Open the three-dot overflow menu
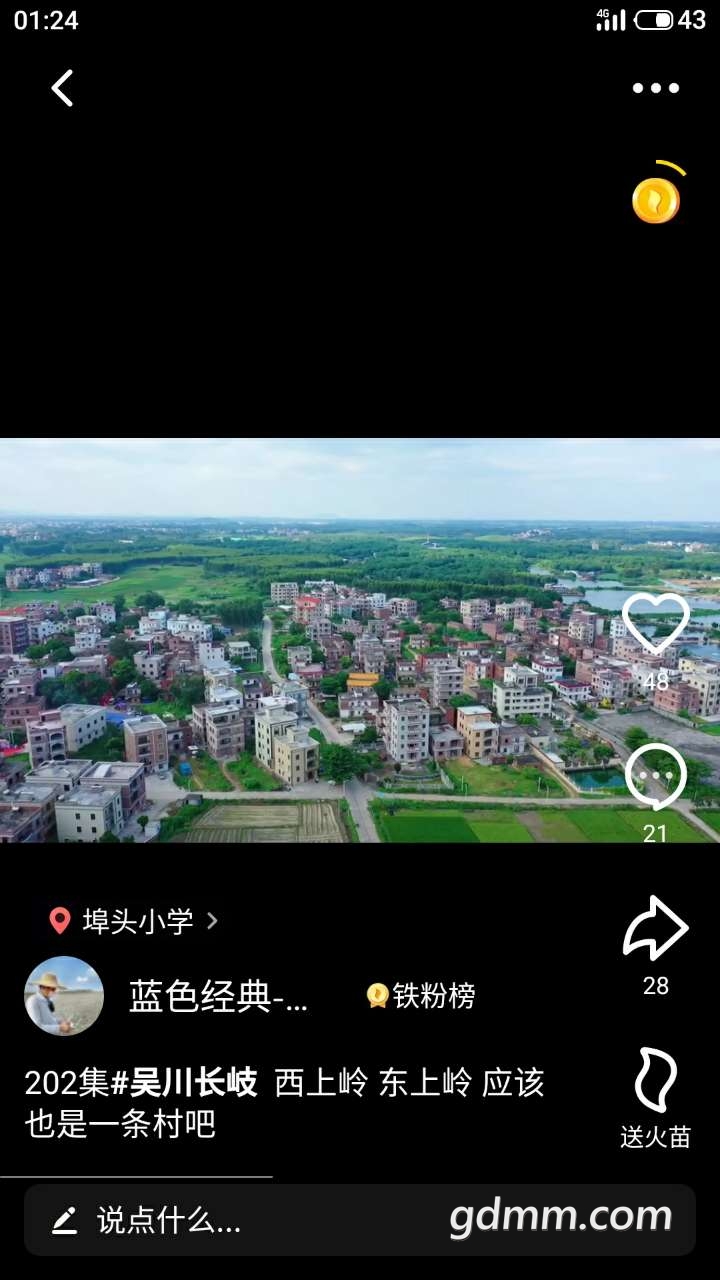This screenshot has height=1280, width=720. click(655, 88)
